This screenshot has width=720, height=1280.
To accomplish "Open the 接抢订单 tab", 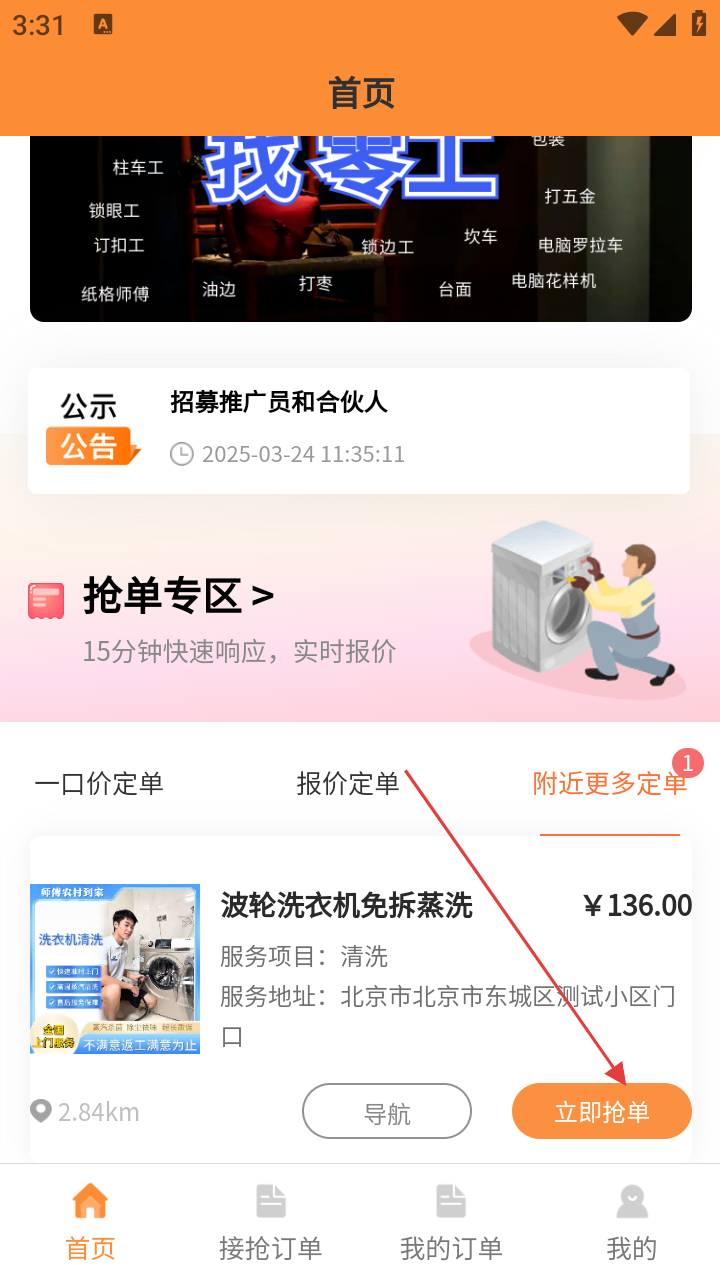I will pyautogui.click(x=270, y=1222).
